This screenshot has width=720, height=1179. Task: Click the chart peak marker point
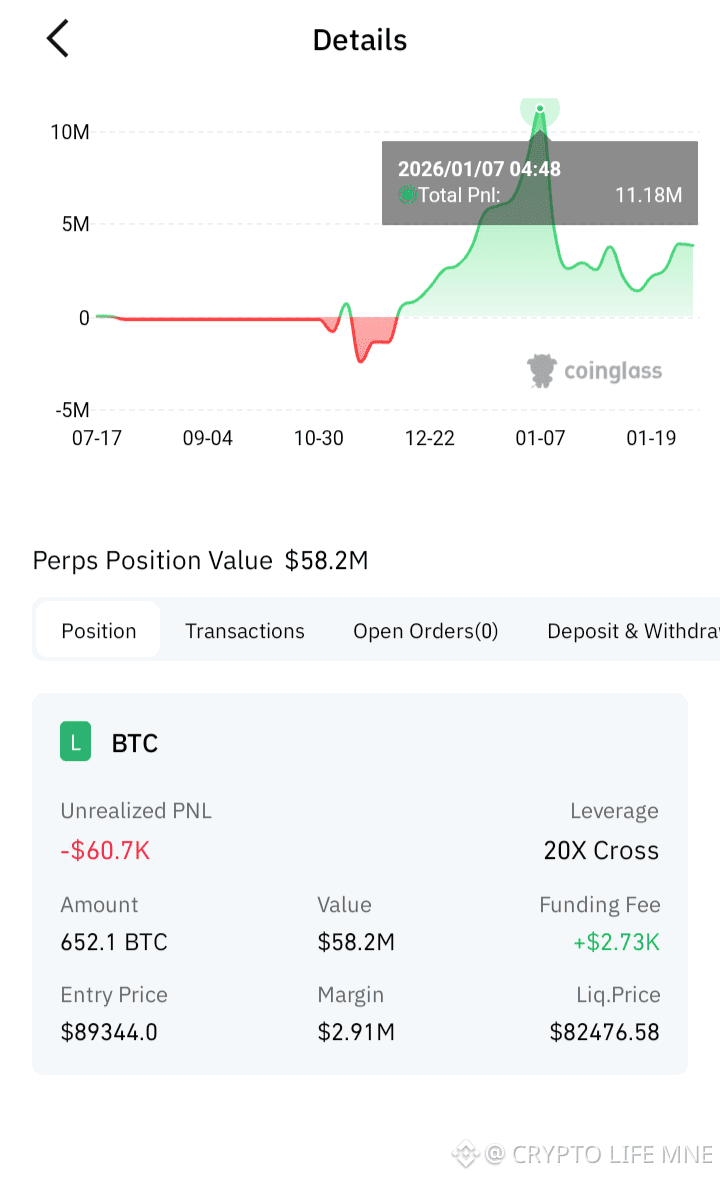coord(539,110)
